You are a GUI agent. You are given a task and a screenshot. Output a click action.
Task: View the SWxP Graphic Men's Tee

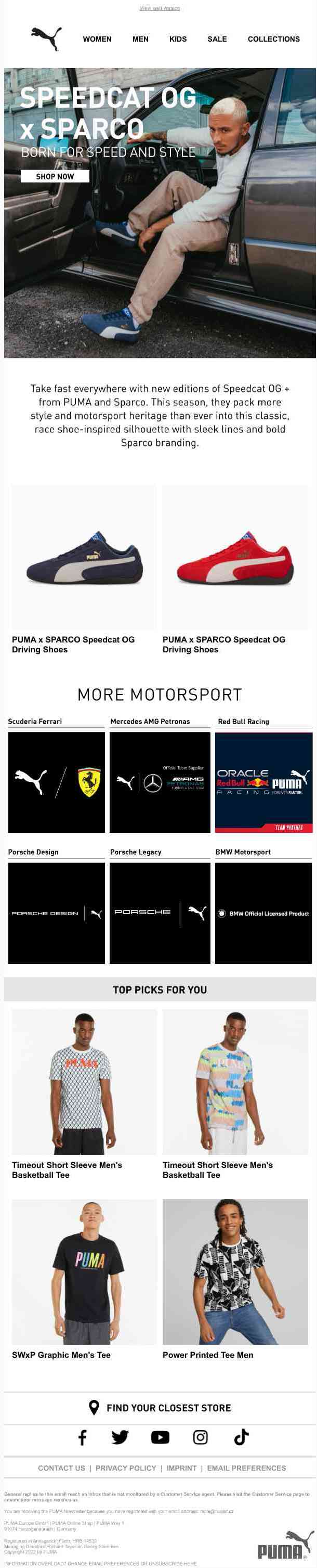[x=84, y=1271]
